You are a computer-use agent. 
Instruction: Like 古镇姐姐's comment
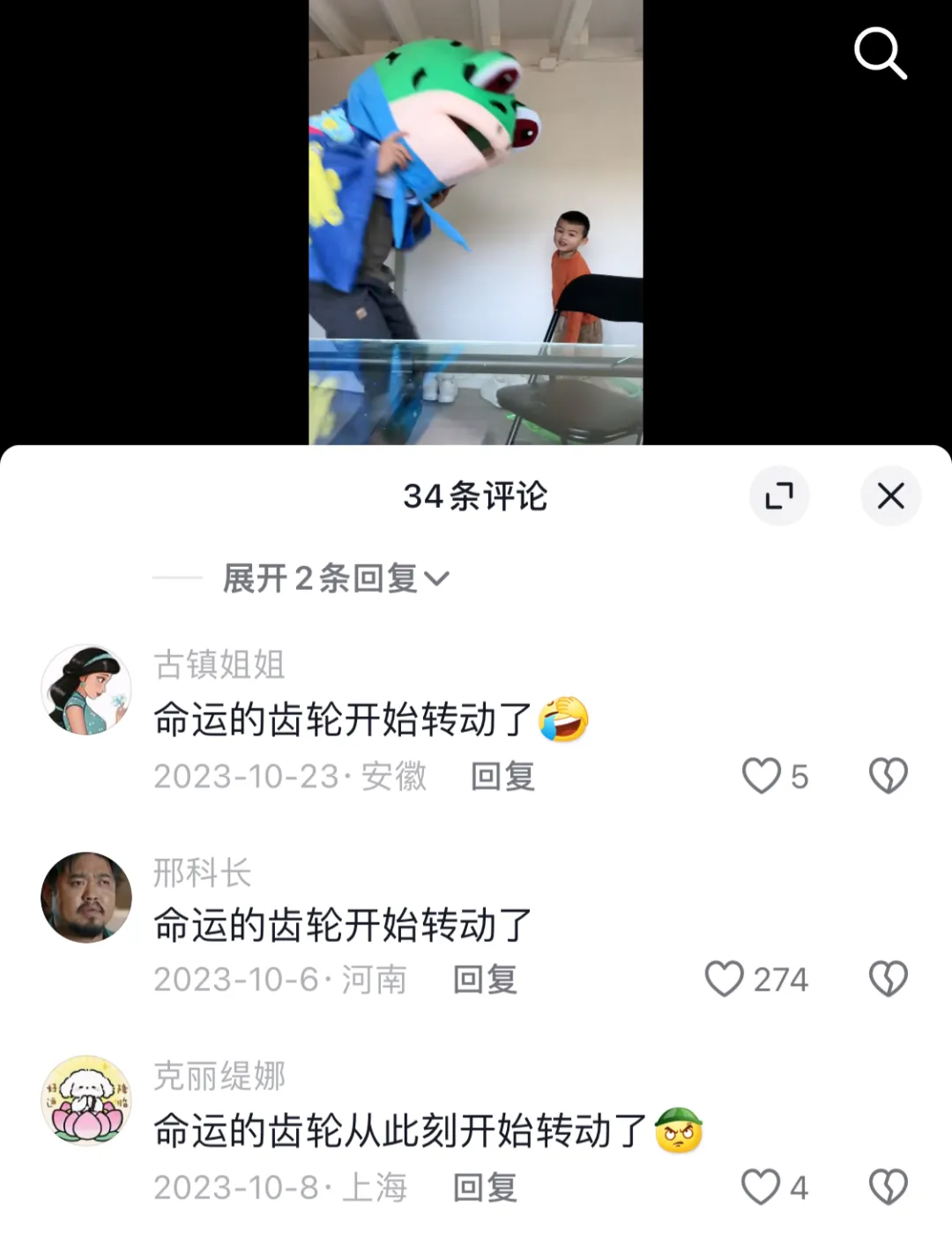coord(762,776)
